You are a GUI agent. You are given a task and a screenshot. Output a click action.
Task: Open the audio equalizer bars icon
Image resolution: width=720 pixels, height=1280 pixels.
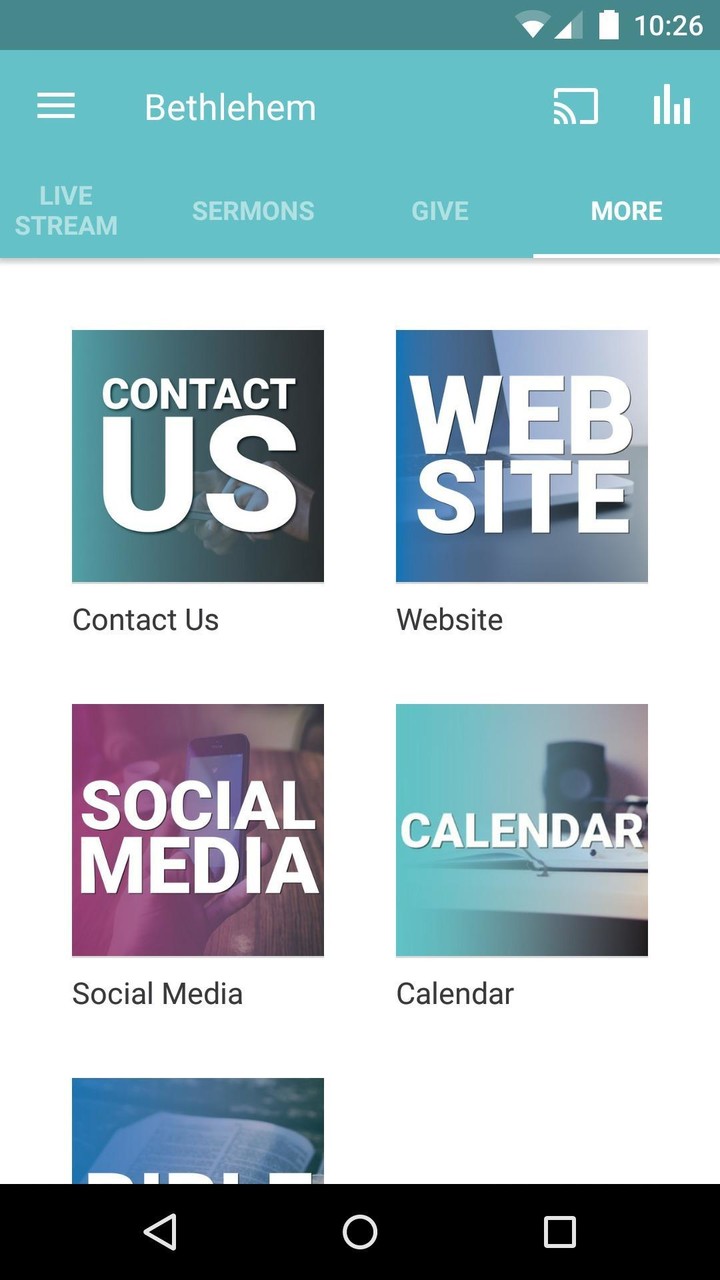coord(672,106)
